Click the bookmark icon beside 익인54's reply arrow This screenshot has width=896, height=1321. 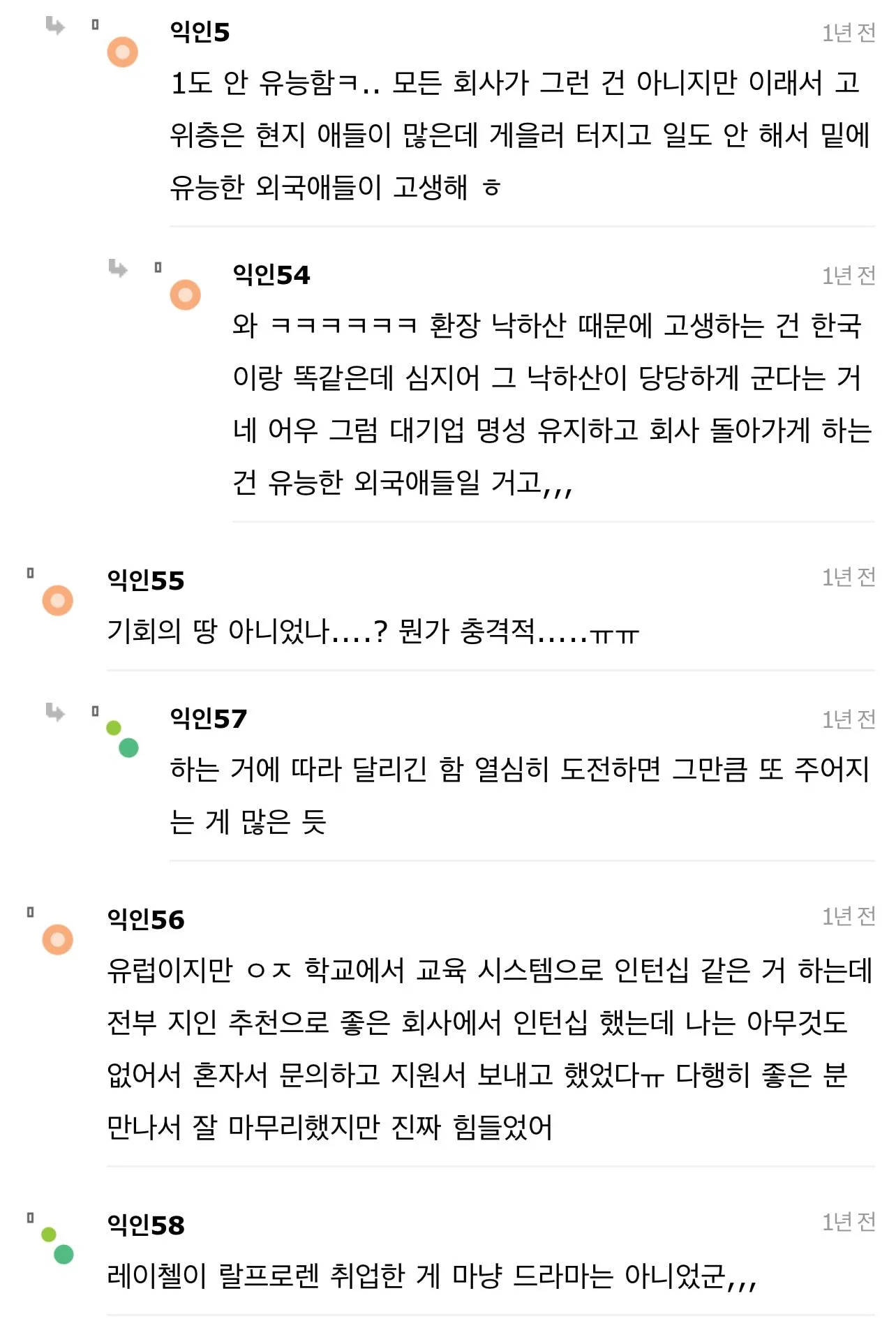tap(159, 266)
